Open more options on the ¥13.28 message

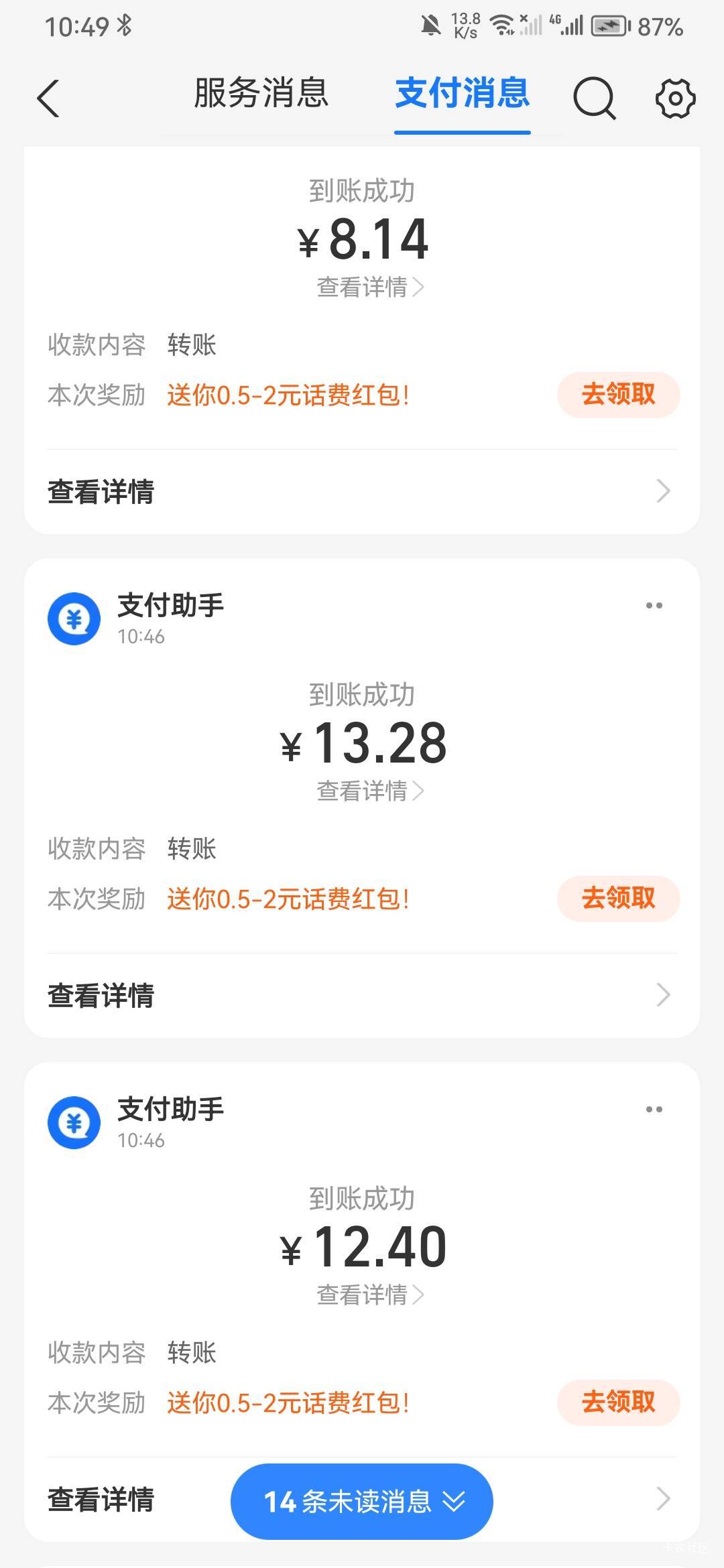coord(654,606)
